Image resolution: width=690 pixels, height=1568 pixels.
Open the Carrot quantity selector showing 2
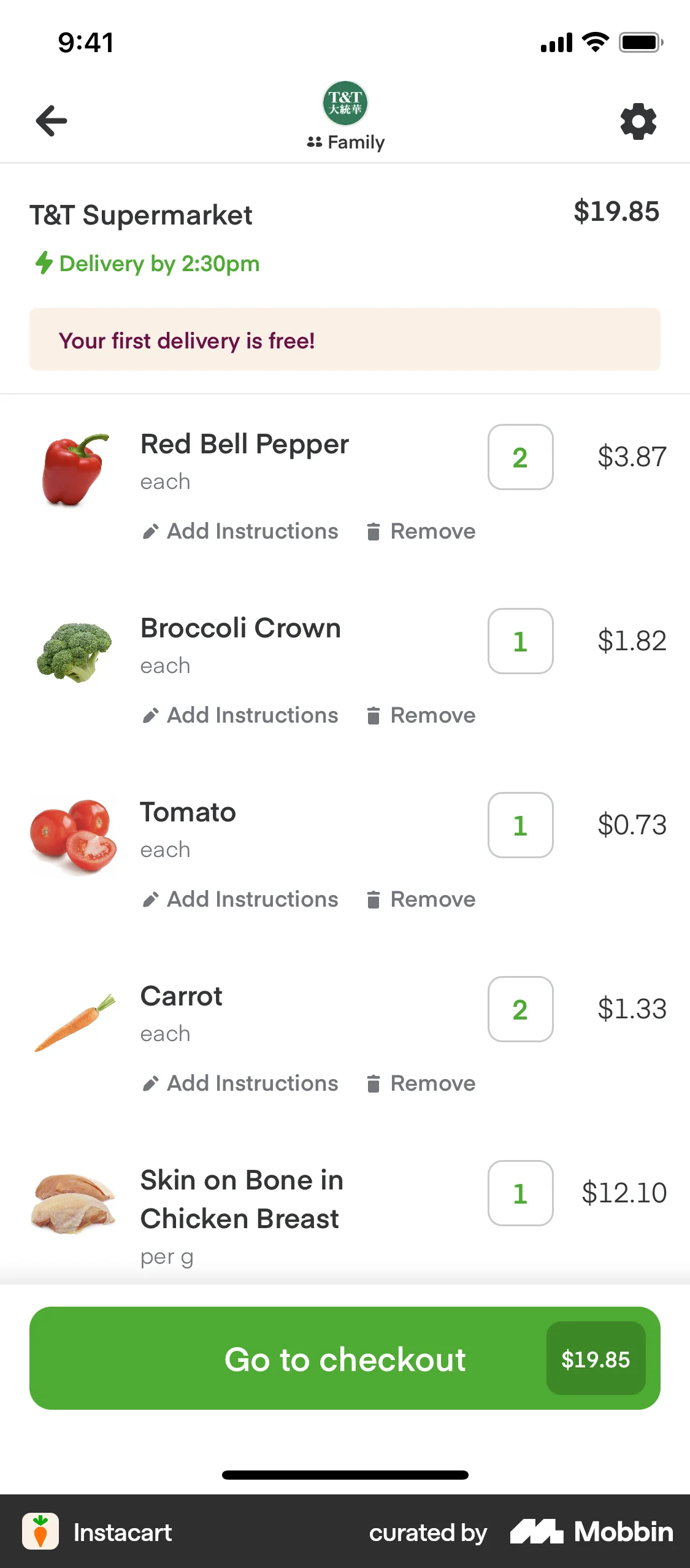coord(520,1010)
